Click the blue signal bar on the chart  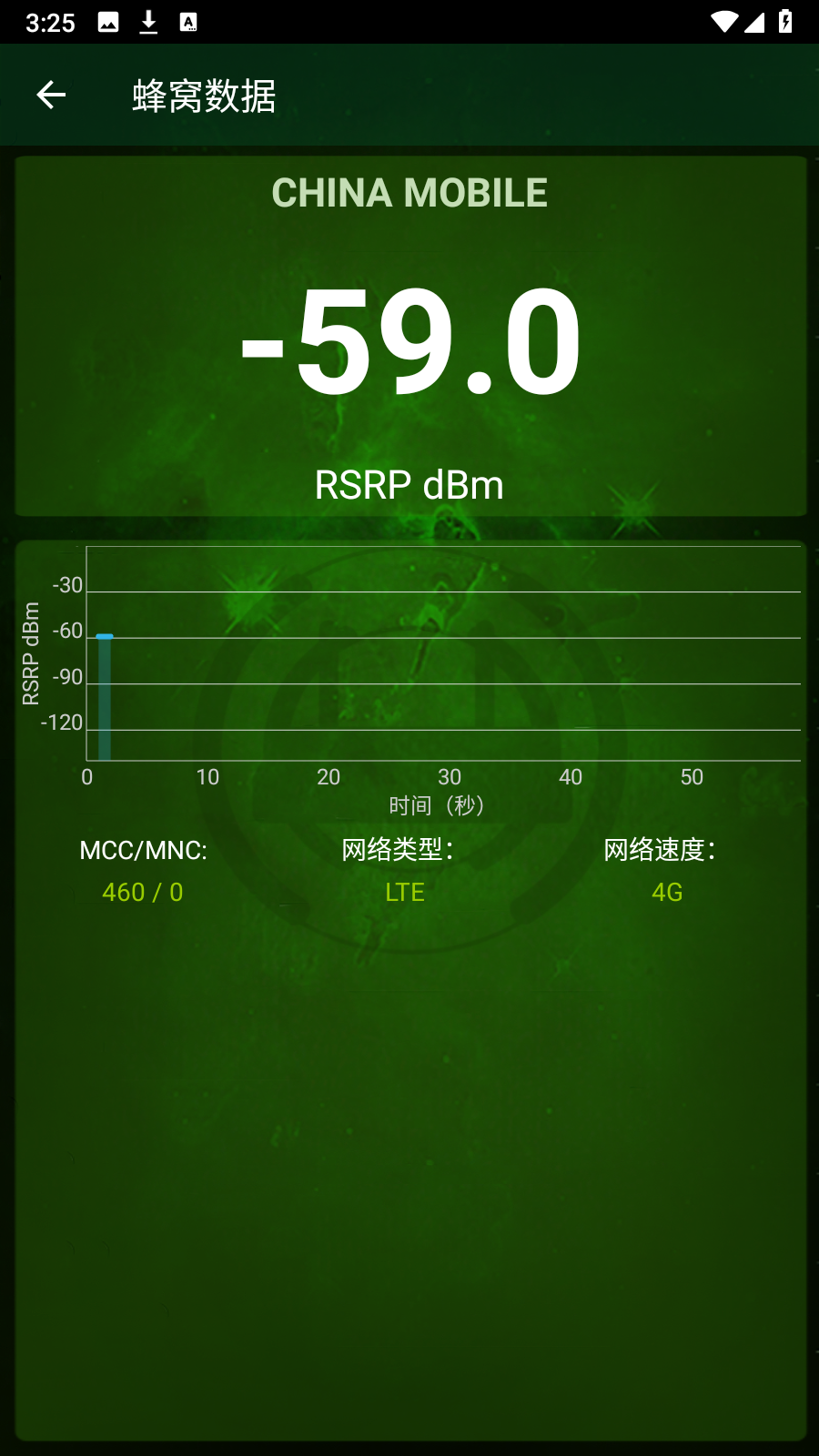pos(103,692)
